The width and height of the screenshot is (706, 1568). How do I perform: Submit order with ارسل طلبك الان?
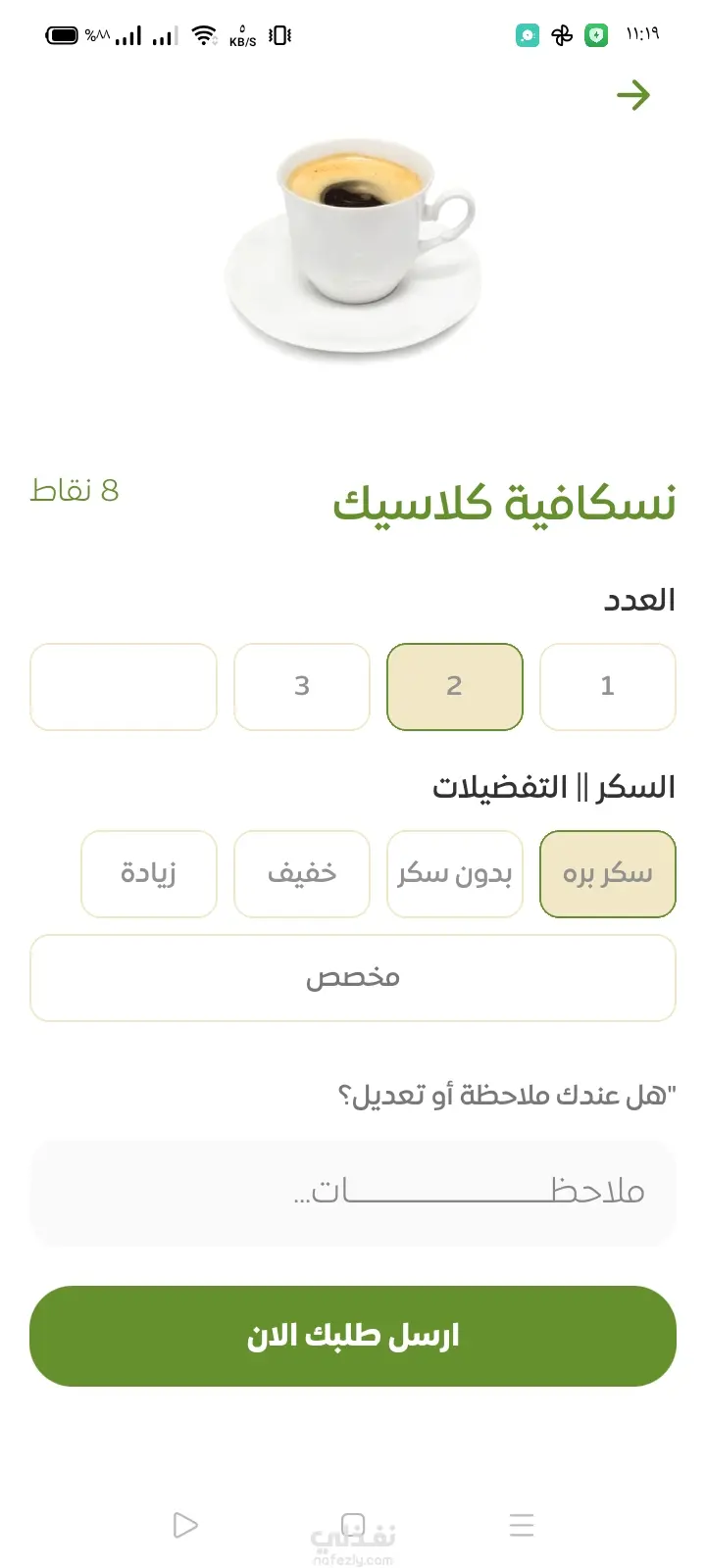(x=353, y=1336)
